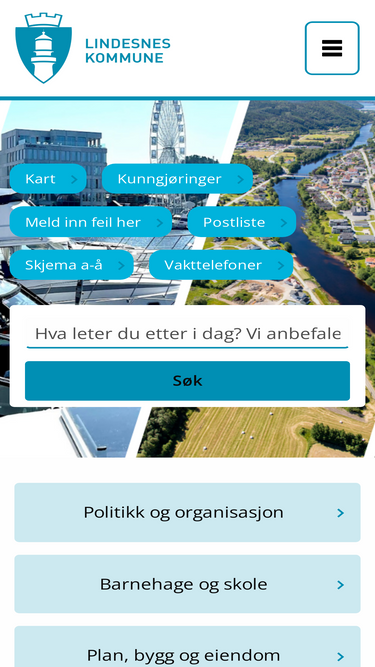Open Barnehage og skole
375x667 pixels.
pyautogui.click(x=188, y=584)
